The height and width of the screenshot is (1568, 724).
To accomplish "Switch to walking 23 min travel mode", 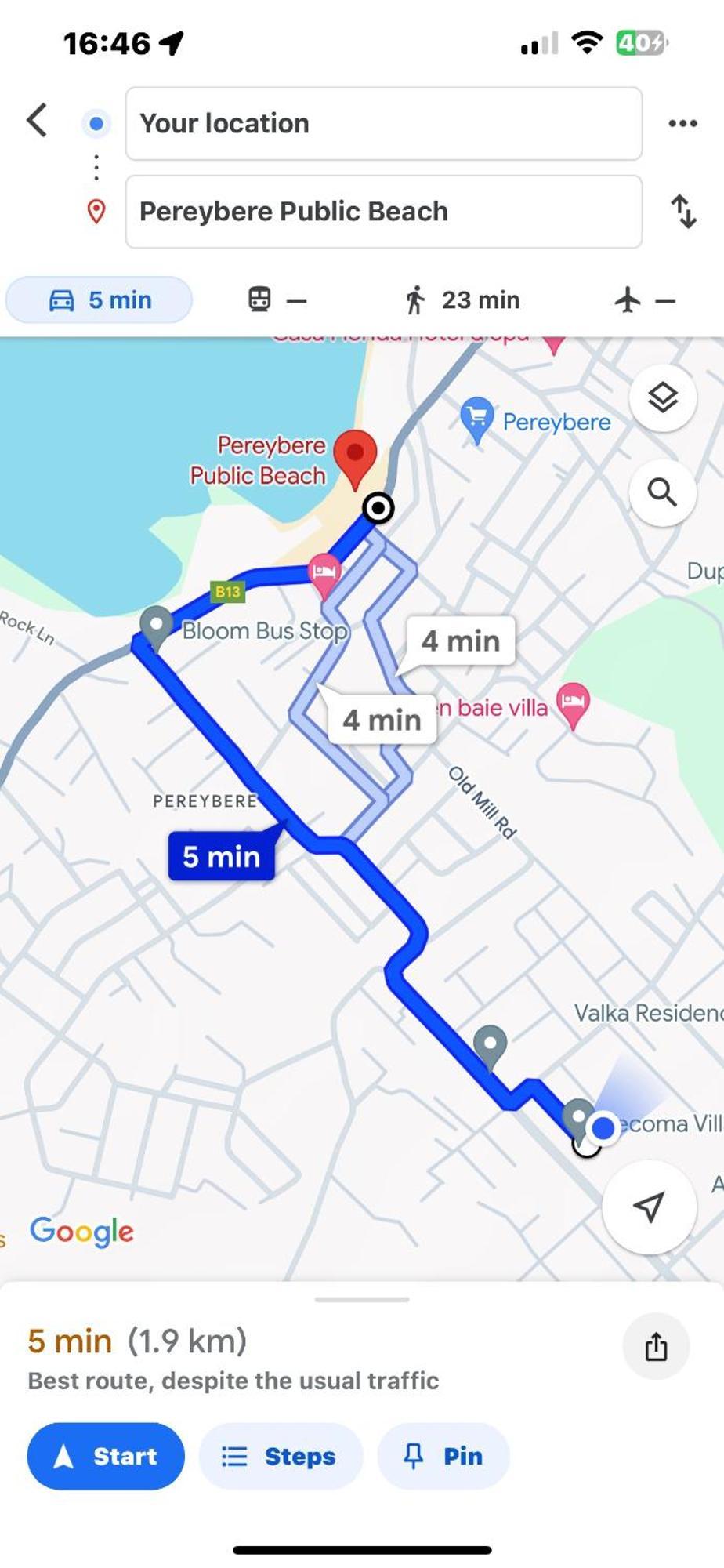I will click(x=462, y=299).
